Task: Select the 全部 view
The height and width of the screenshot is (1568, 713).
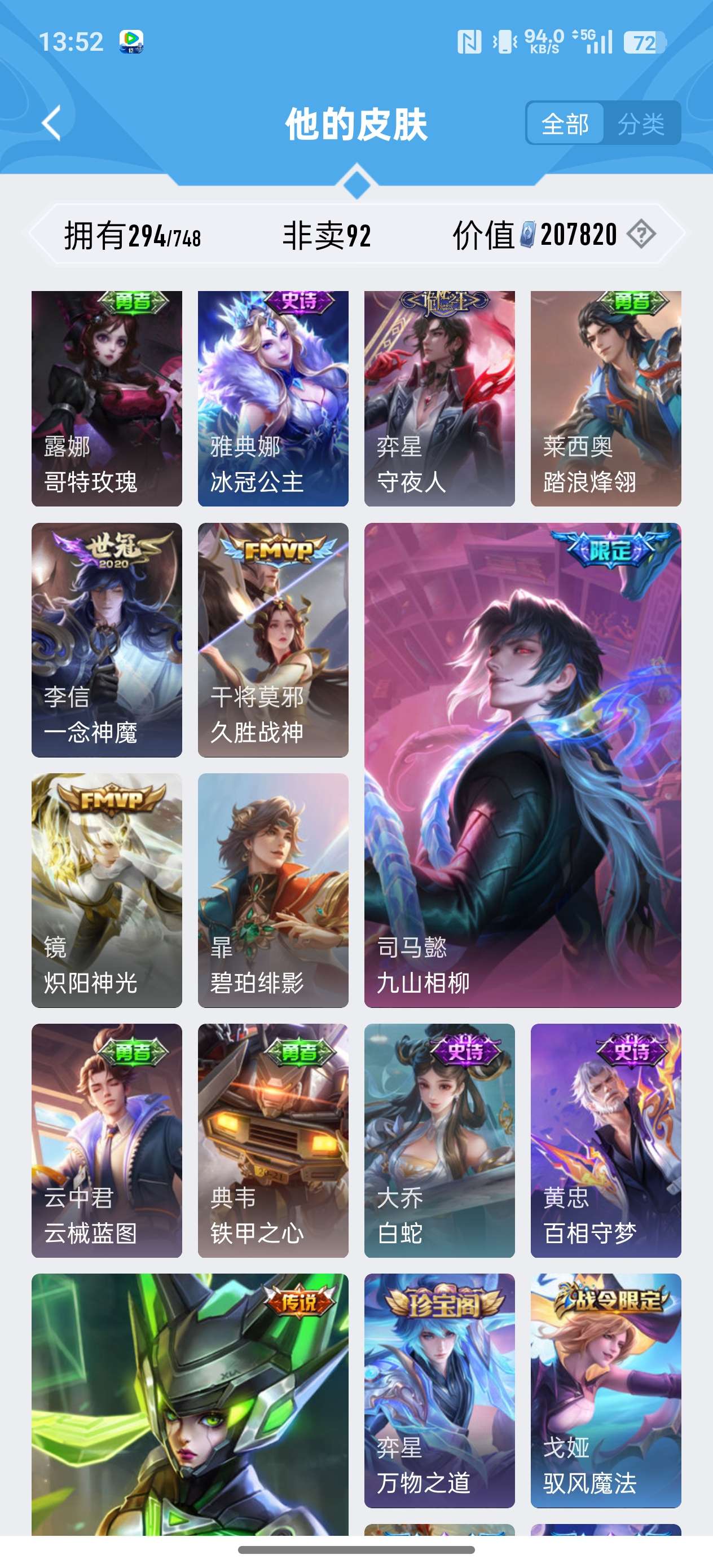Action: [565, 124]
